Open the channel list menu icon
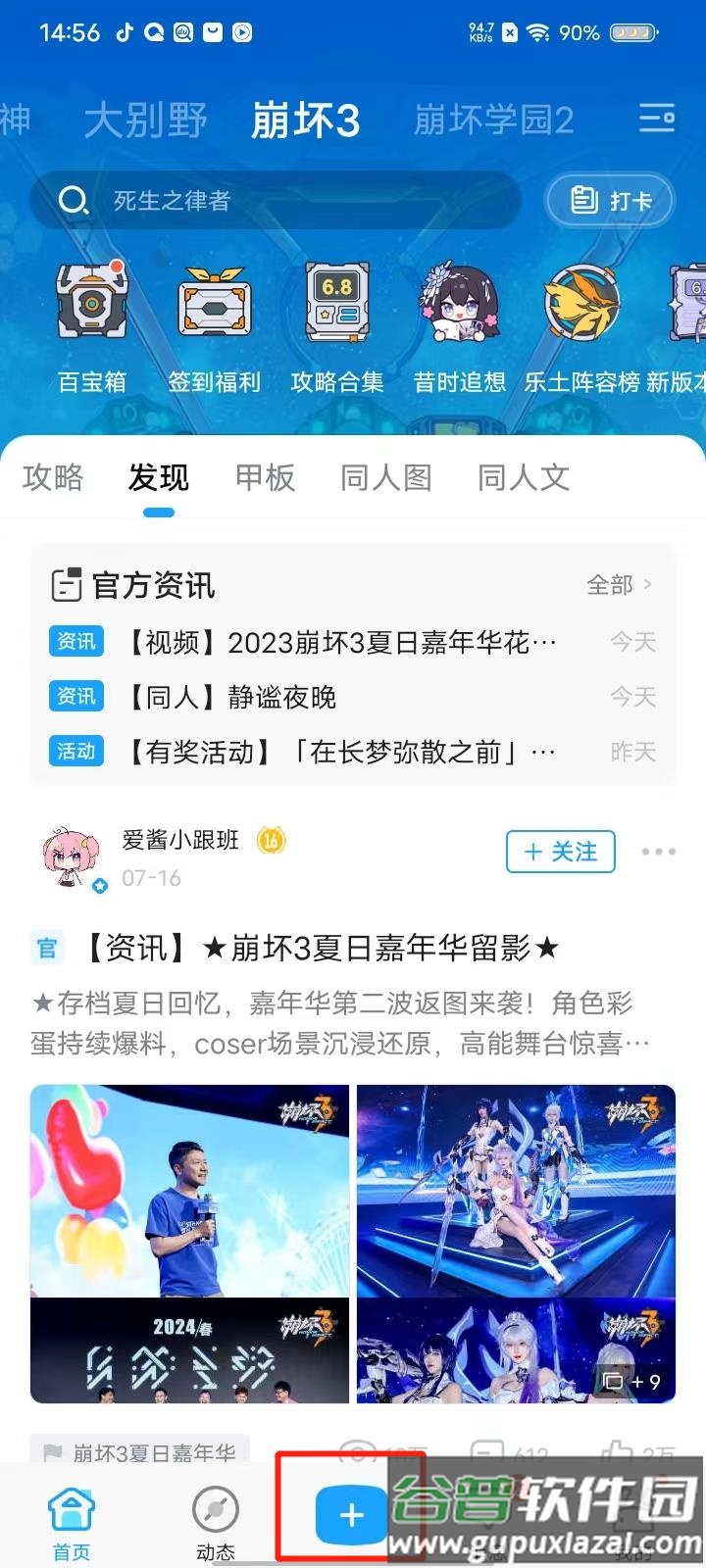The width and height of the screenshot is (706, 1568). [657, 119]
